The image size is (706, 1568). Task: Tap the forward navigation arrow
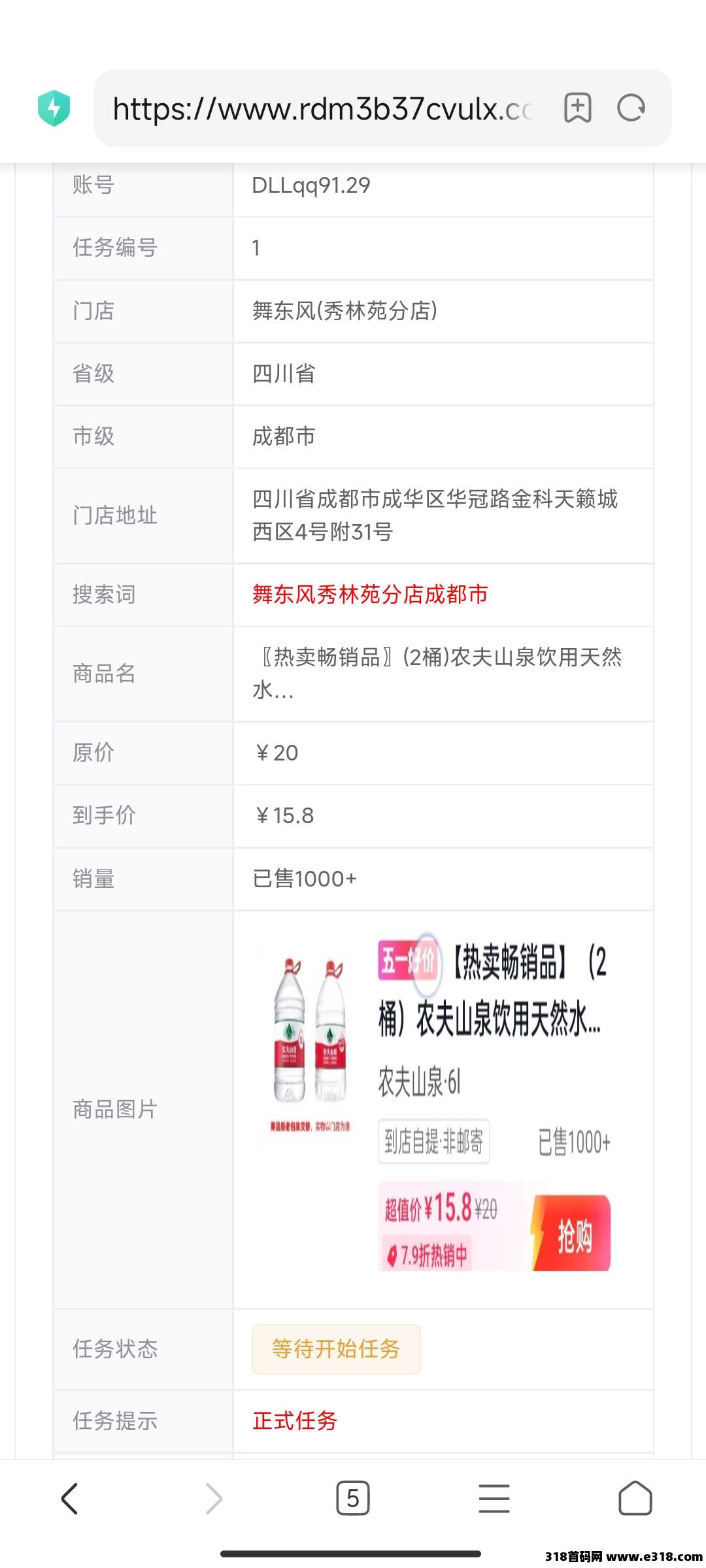(212, 1498)
